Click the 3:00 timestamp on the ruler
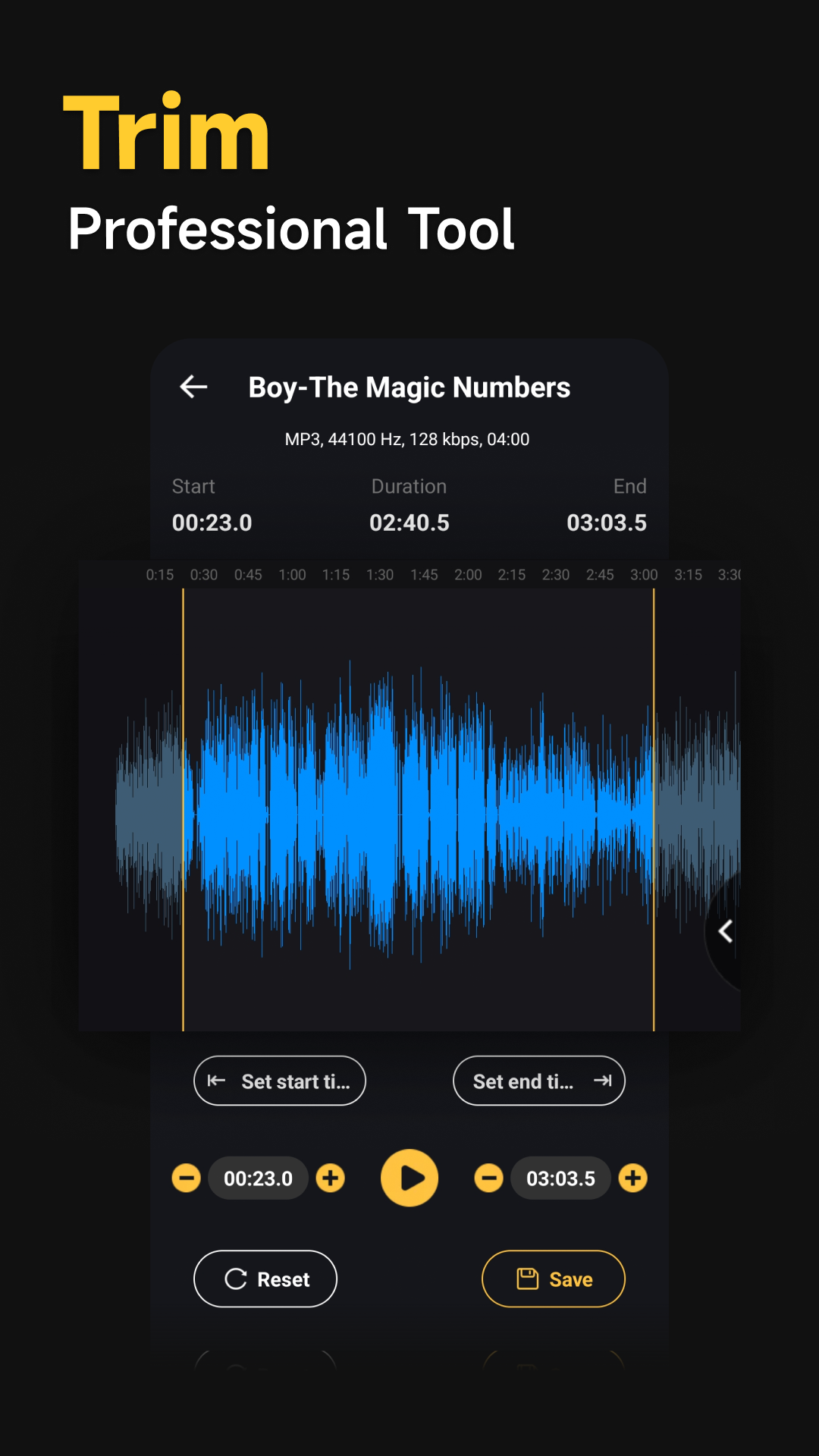Viewport: 819px width, 1456px height. point(645,575)
